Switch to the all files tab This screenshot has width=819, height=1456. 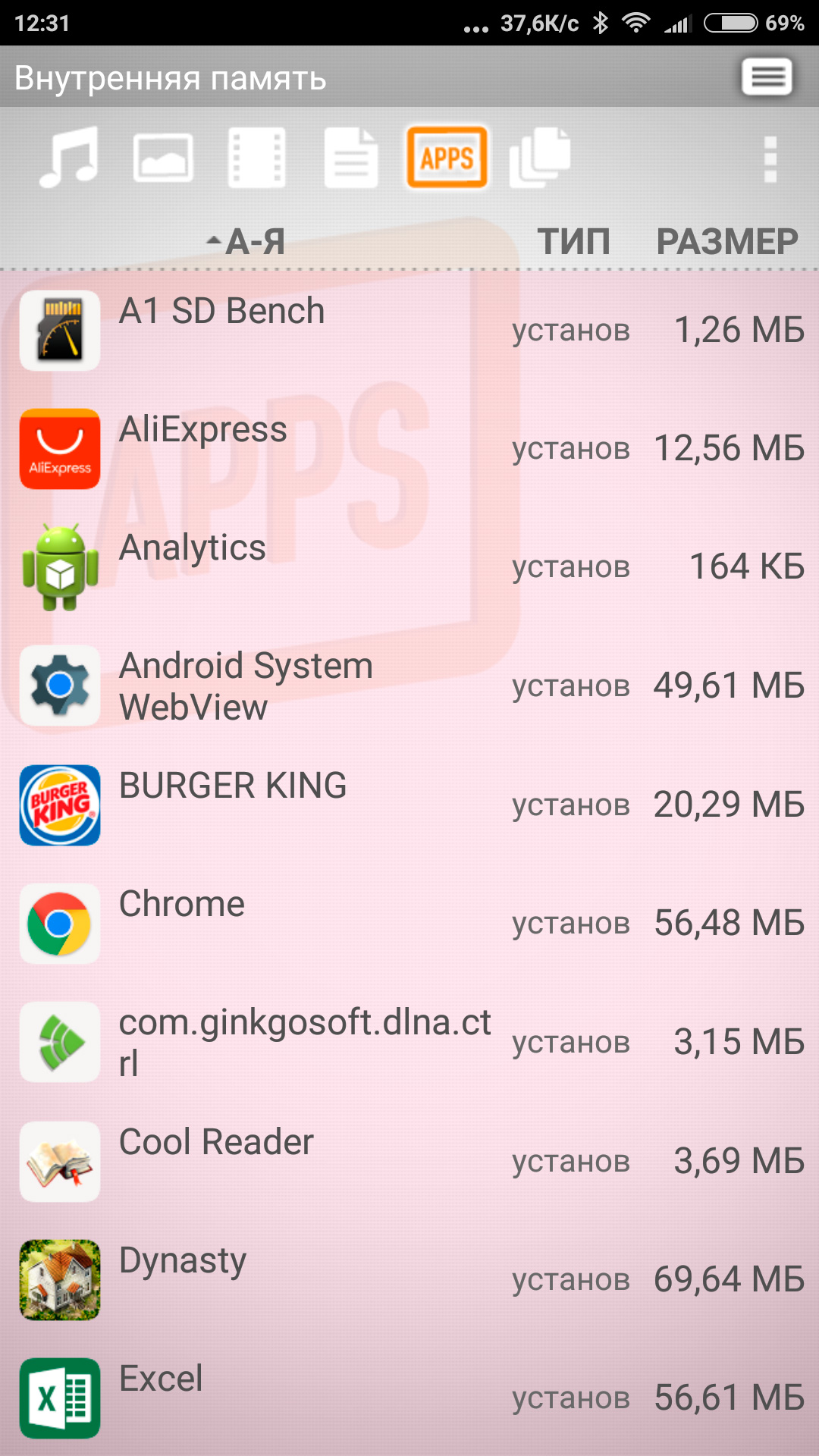point(540,158)
